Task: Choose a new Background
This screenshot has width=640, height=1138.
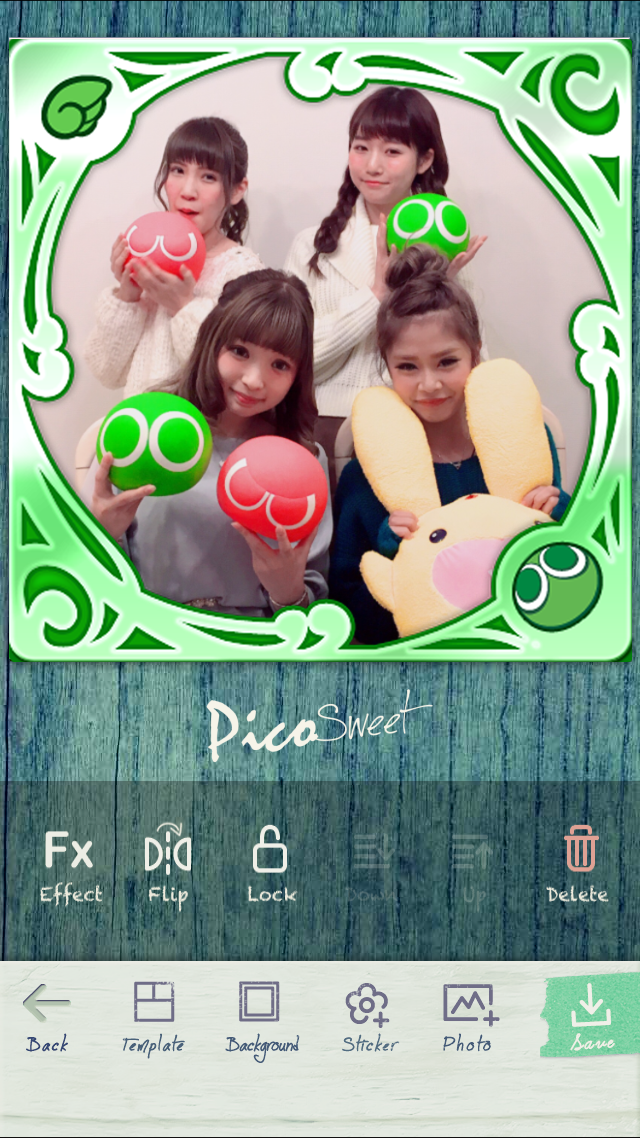Action: (261, 1018)
